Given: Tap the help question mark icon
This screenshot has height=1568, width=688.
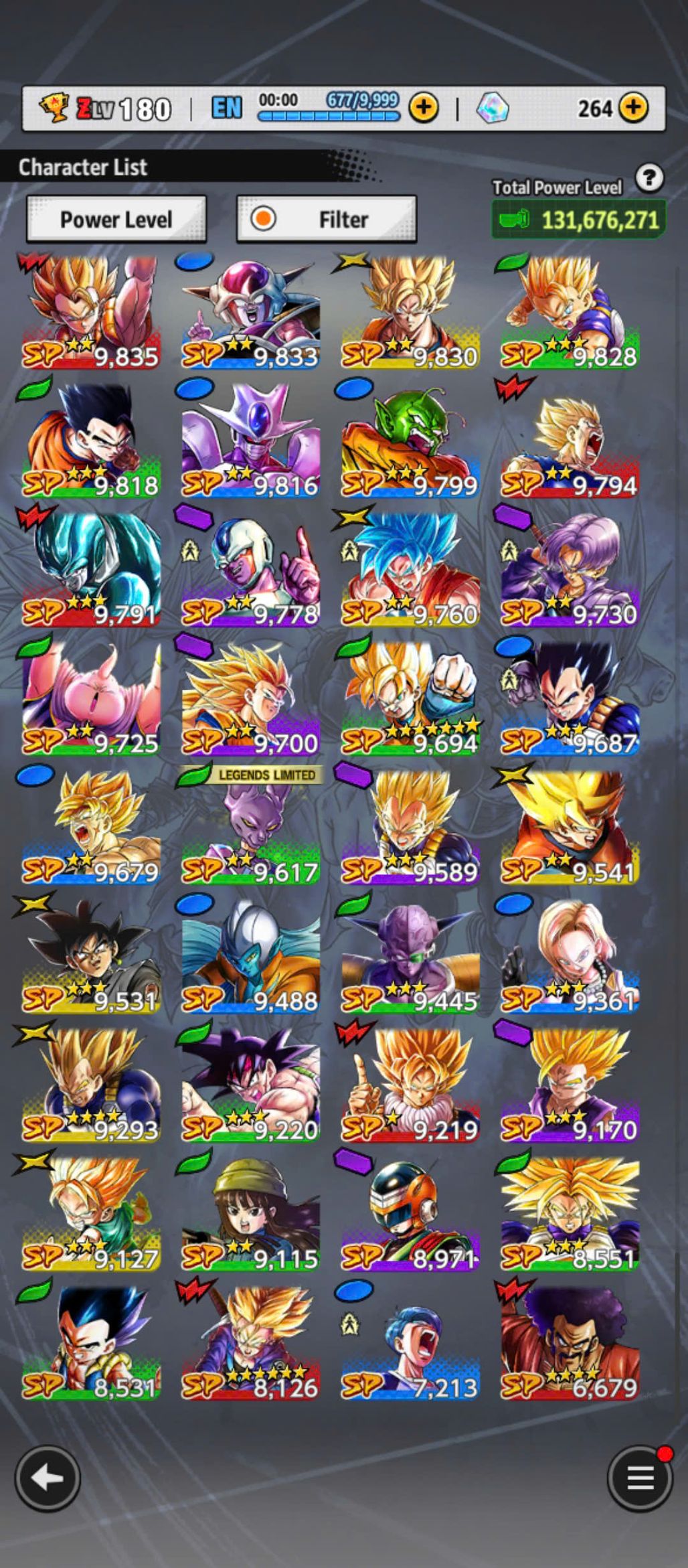Looking at the screenshot, I should coord(649,178).
